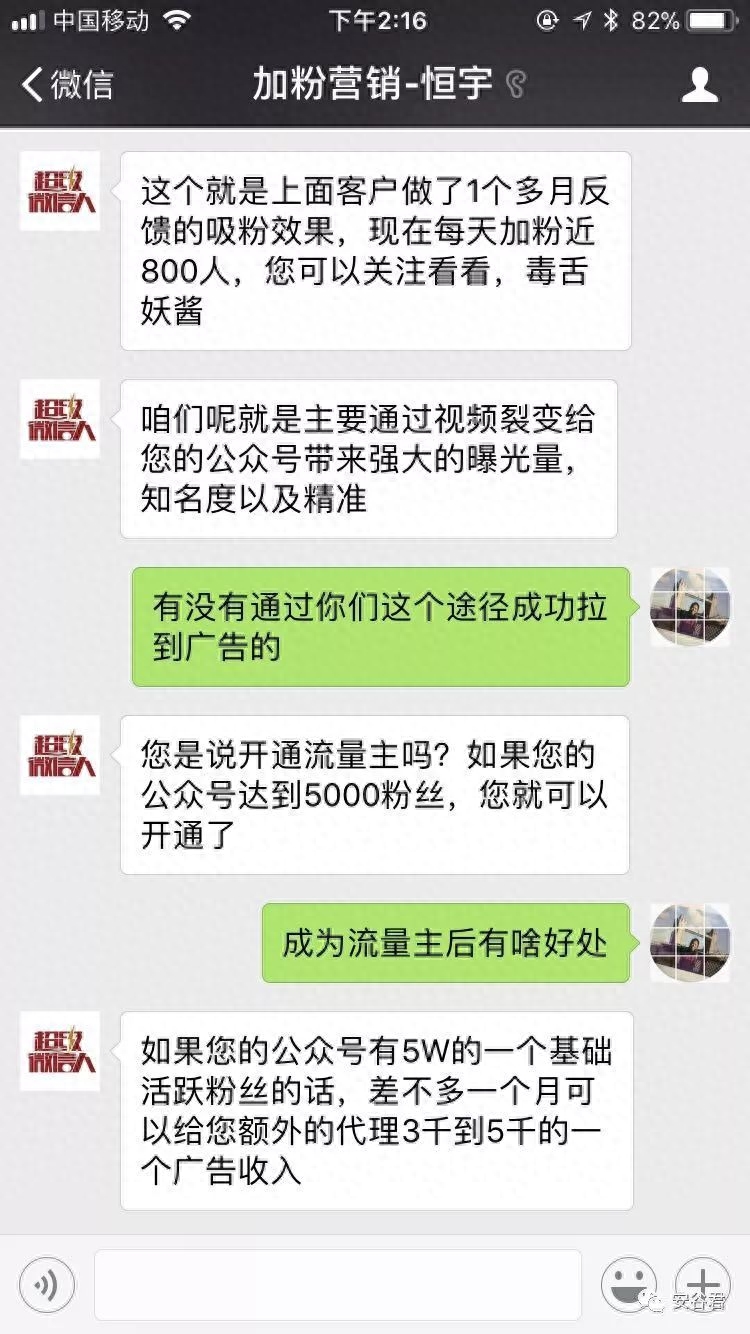Viewport: 750px width, 1334px height.
Task: Open the plus attachments menu
Action: point(702,1283)
